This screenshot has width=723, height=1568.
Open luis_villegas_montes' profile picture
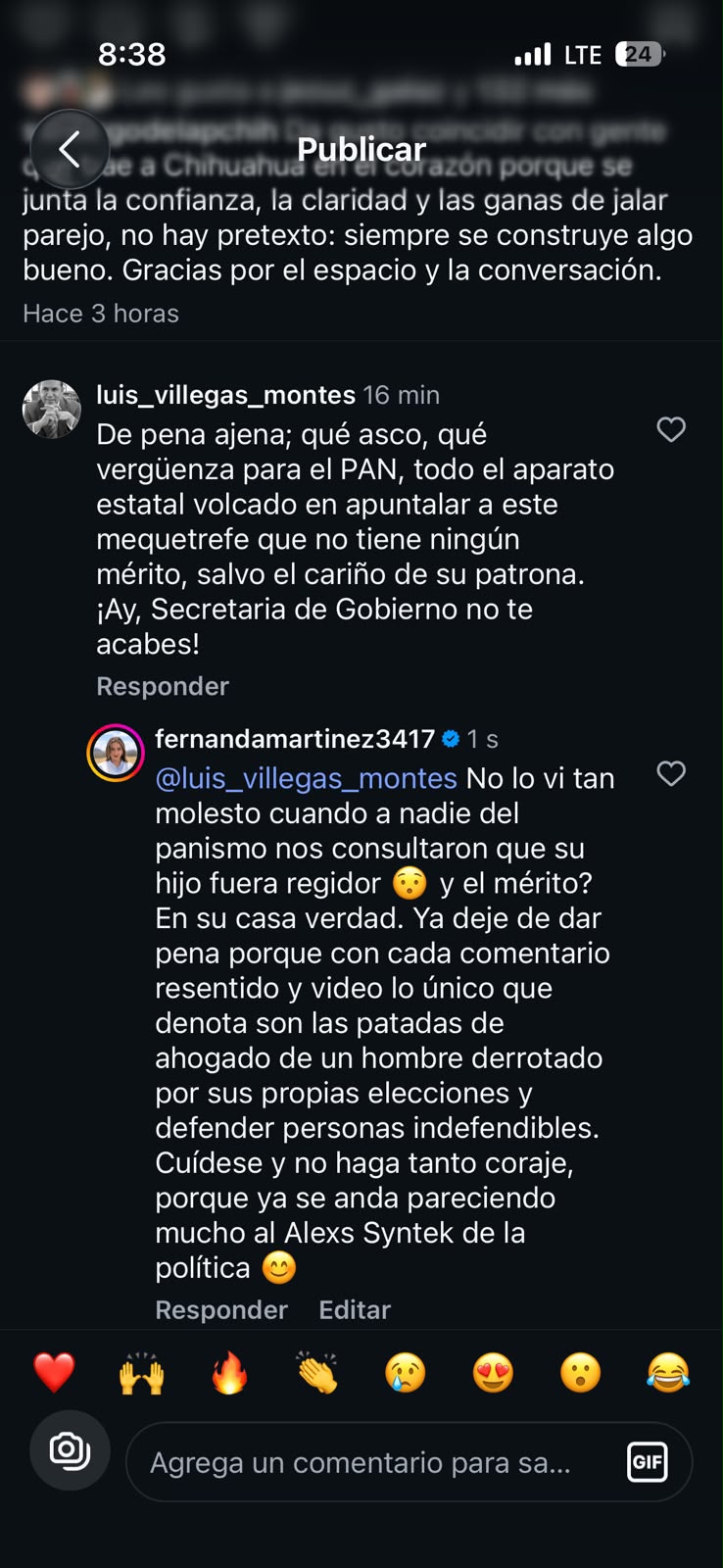[x=52, y=409]
